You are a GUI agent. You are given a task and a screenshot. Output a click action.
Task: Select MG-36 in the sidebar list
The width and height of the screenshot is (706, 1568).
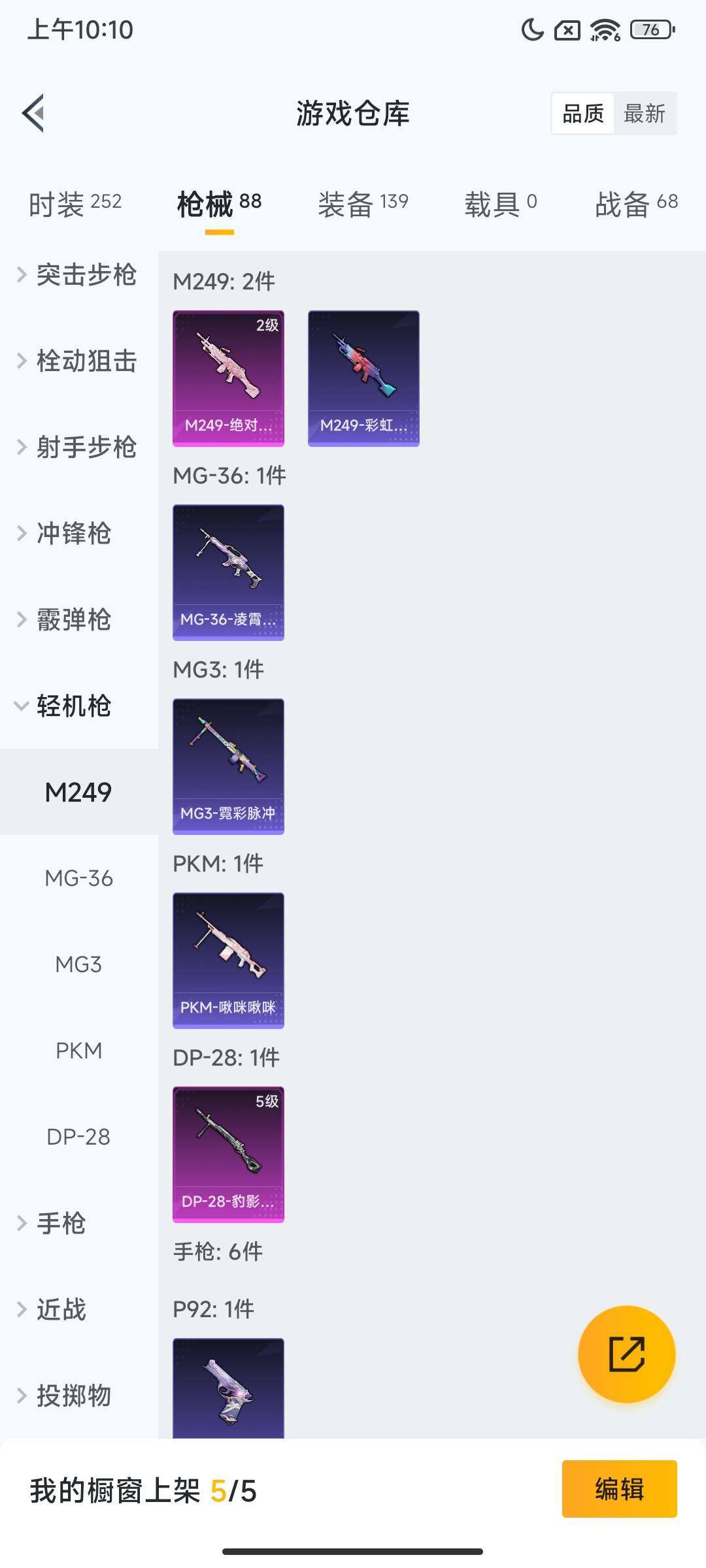(x=78, y=879)
